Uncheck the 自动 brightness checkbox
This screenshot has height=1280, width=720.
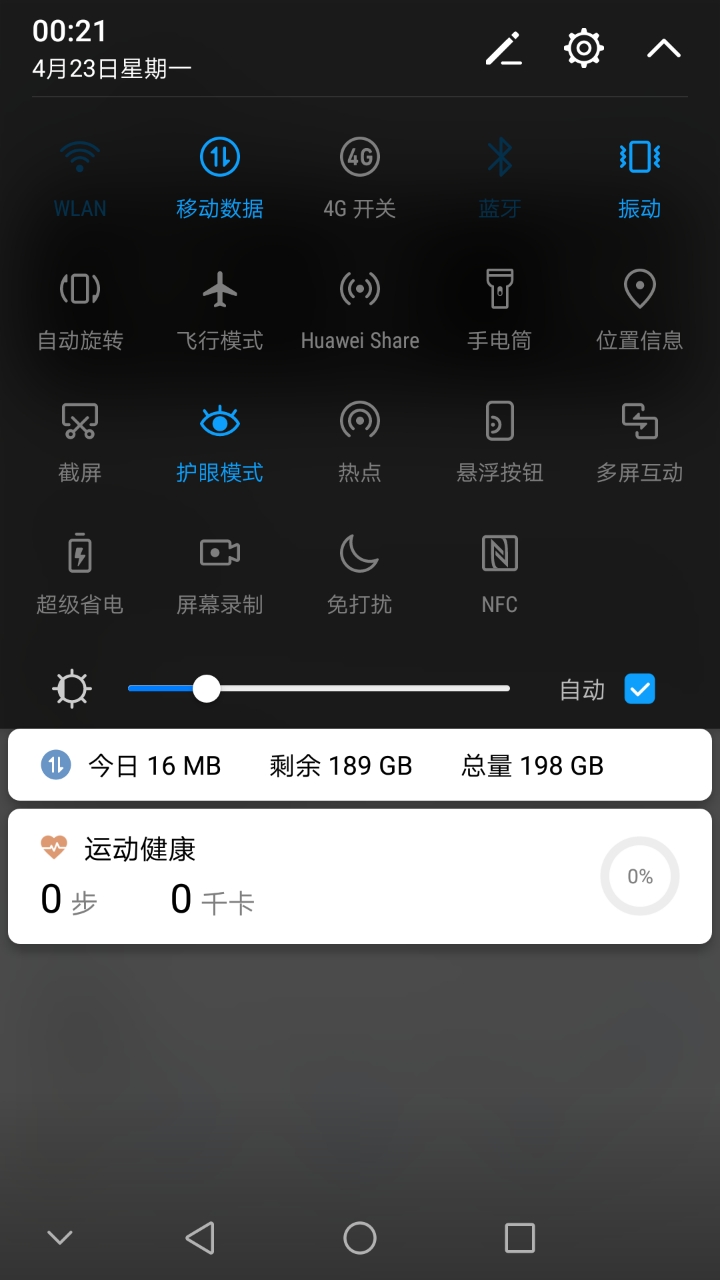[x=640, y=689]
